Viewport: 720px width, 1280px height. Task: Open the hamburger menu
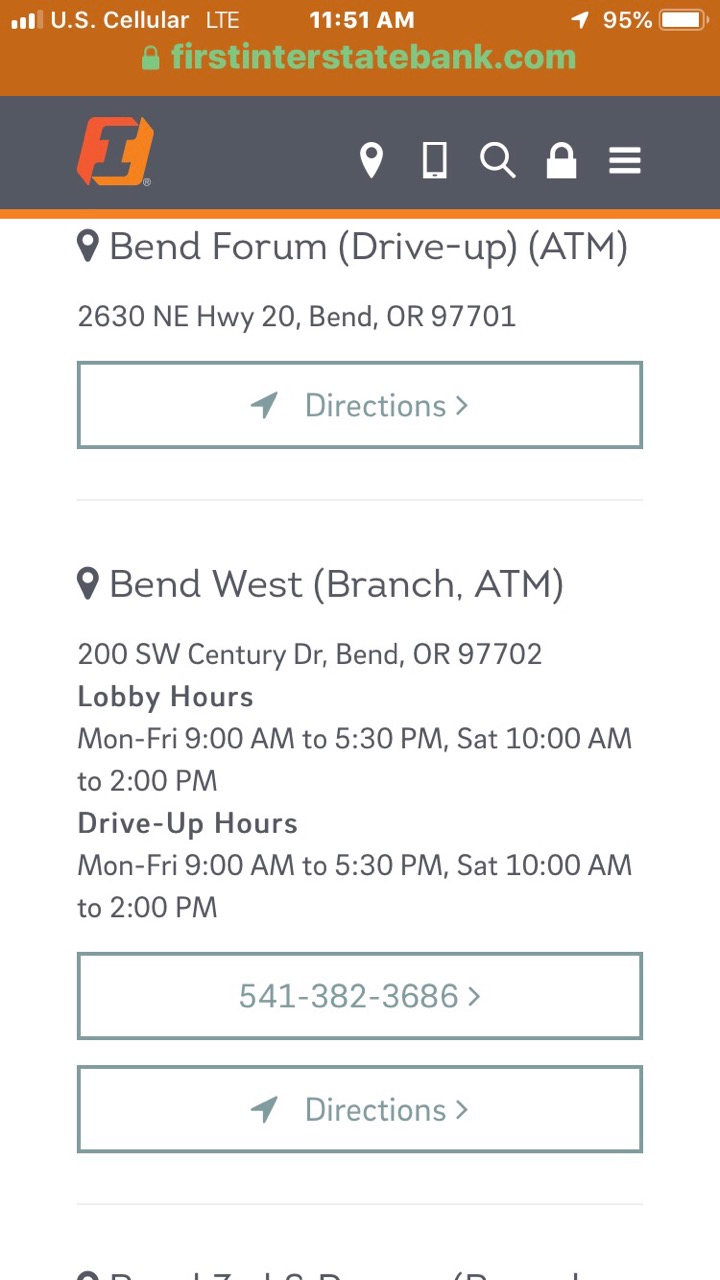point(625,160)
